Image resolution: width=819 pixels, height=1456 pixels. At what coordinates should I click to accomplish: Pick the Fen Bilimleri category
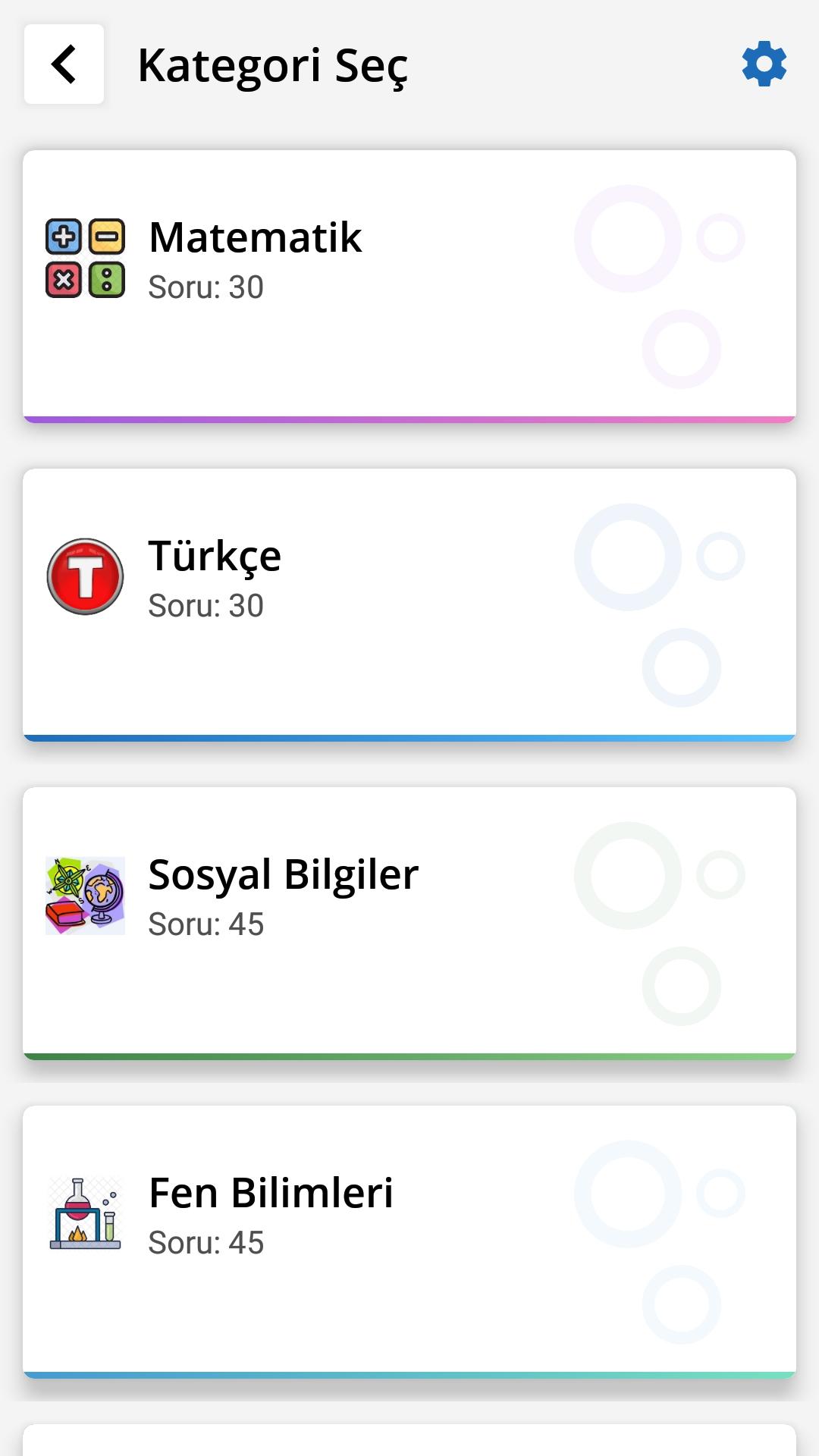coord(409,1241)
